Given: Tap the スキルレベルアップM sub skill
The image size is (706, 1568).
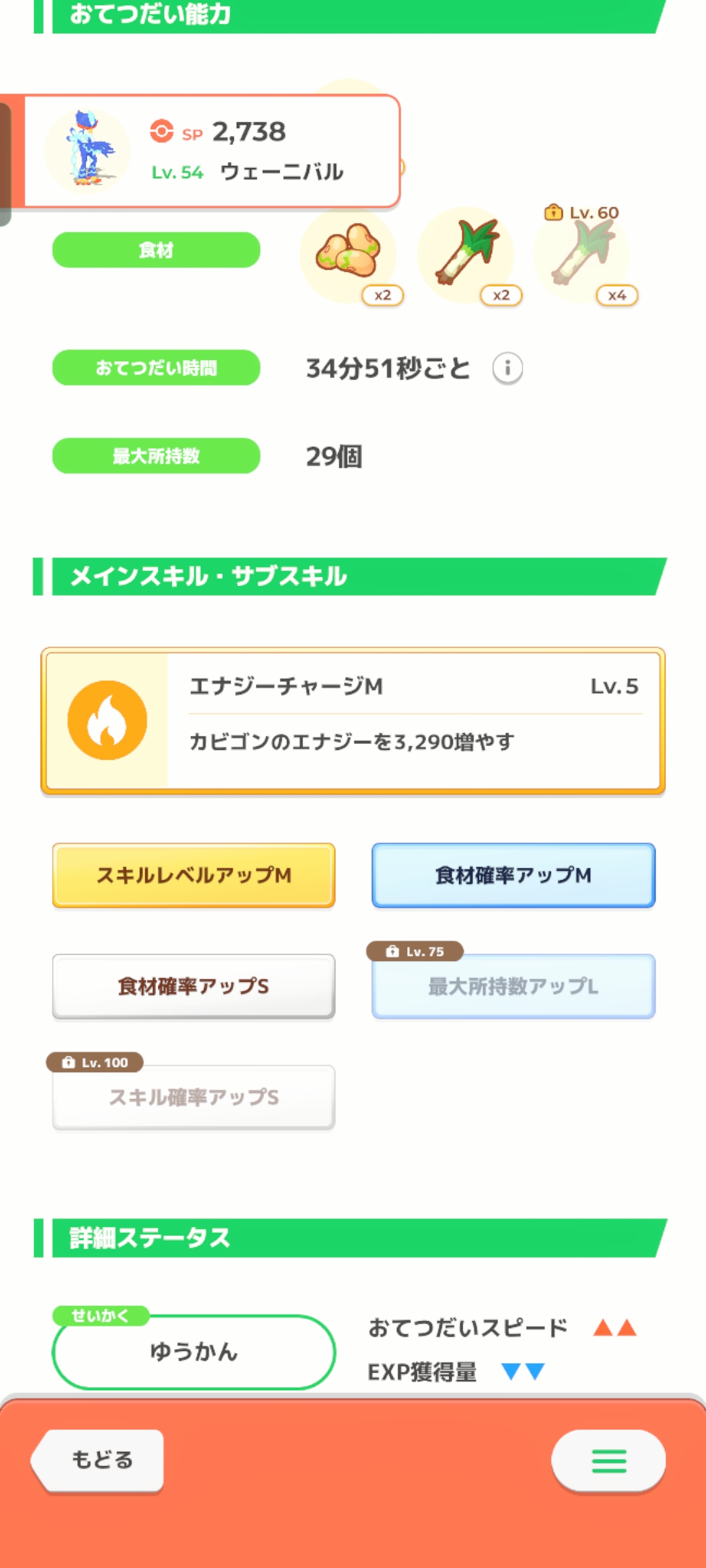Looking at the screenshot, I should [193, 875].
